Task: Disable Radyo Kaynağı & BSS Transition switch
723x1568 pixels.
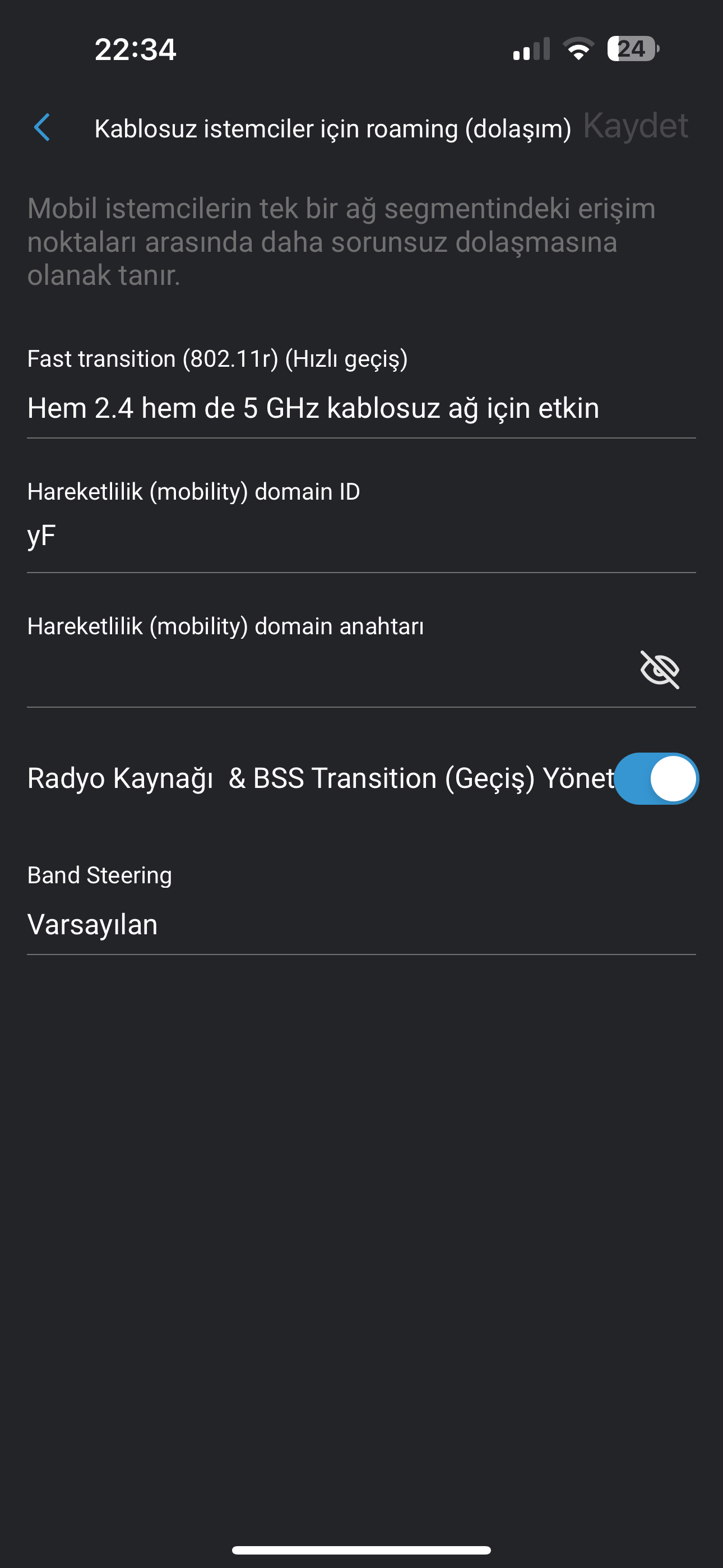Action: point(656,778)
